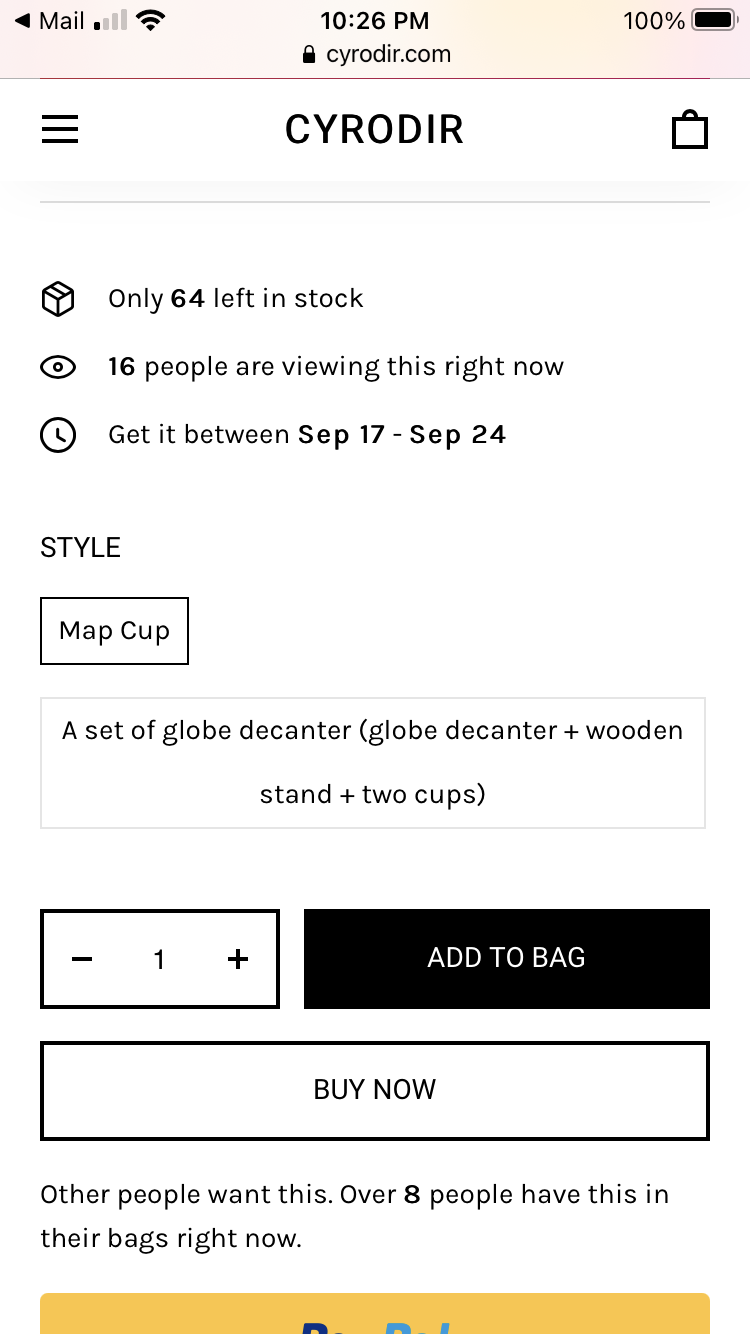Check out with PayPal
Image resolution: width=750 pixels, height=1334 pixels.
click(375, 1314)
